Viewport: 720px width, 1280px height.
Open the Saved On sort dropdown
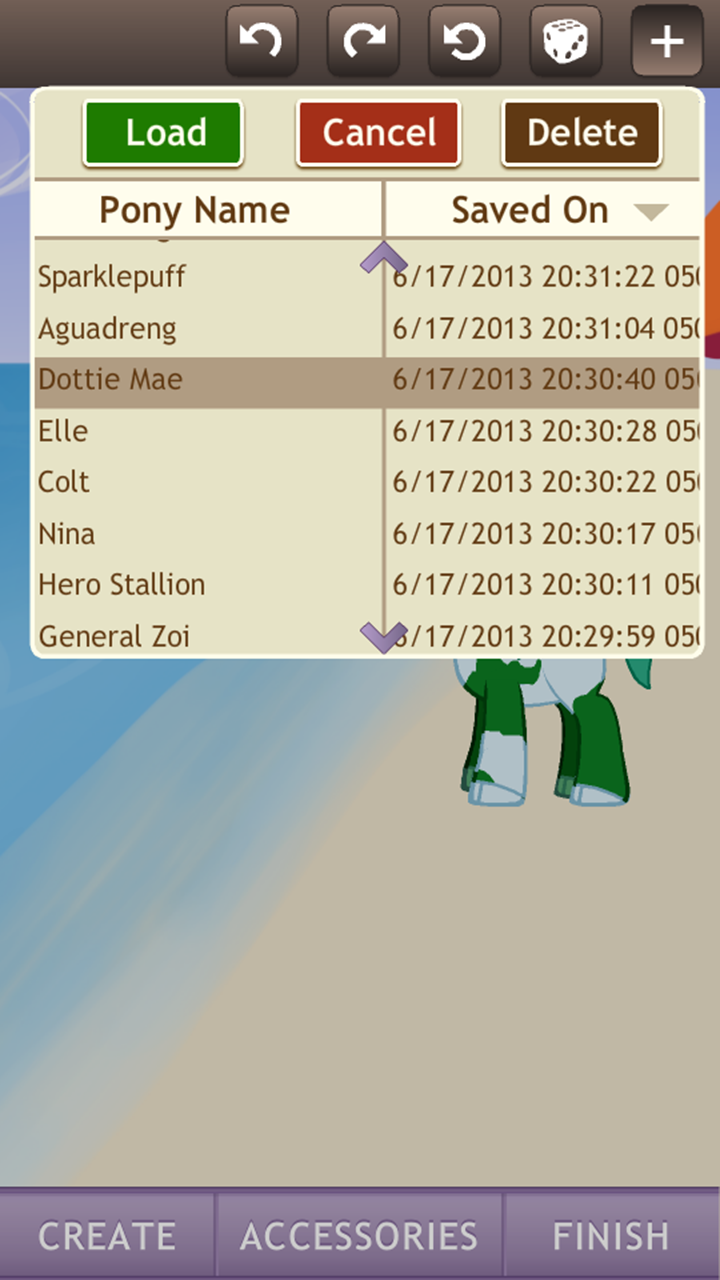pyautogui.click(x=655, y=210)
